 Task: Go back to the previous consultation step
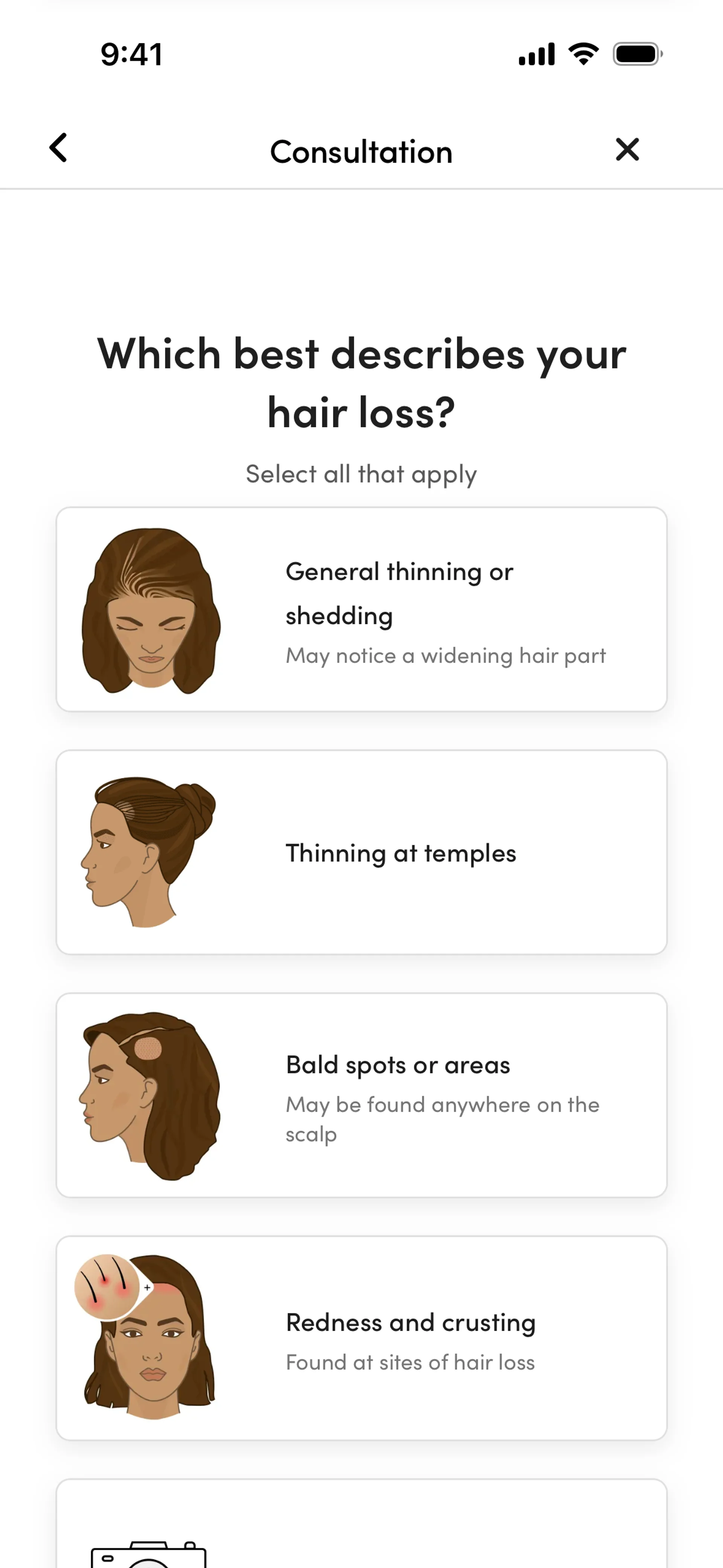pos(58,148)
